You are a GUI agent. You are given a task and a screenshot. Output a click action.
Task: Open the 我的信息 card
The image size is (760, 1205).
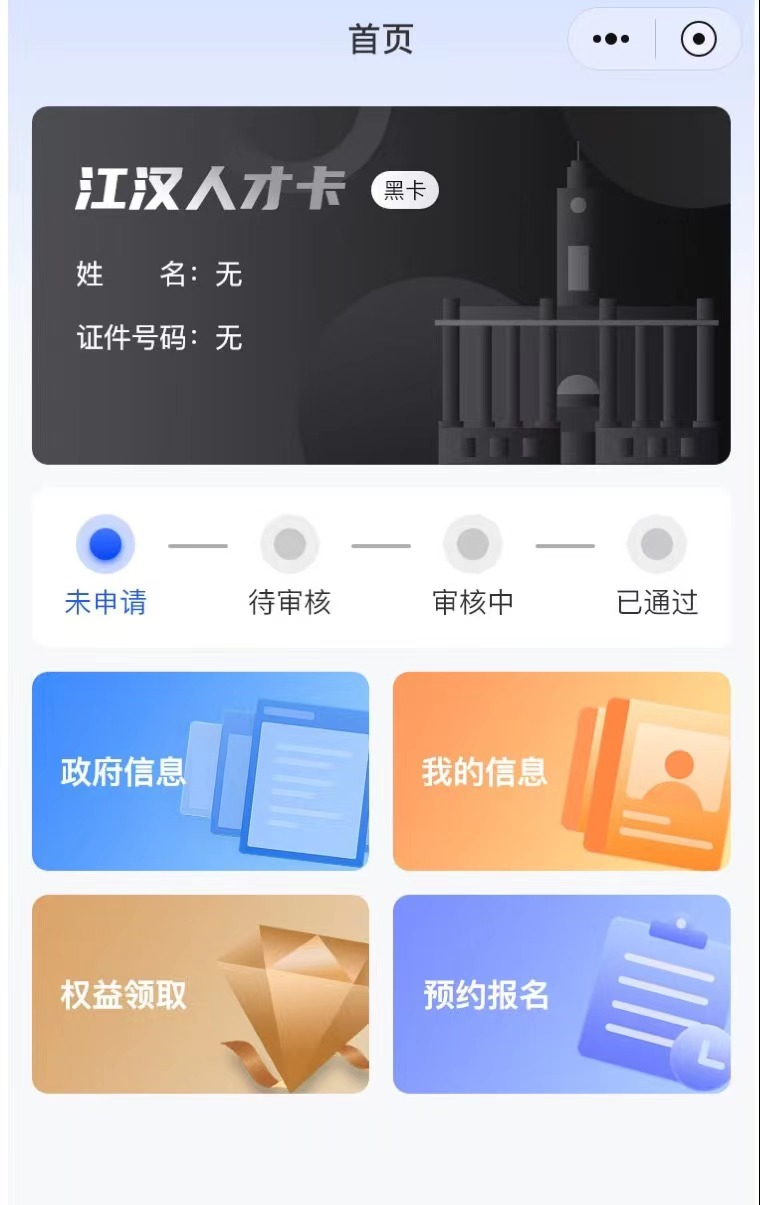(561, 771)
